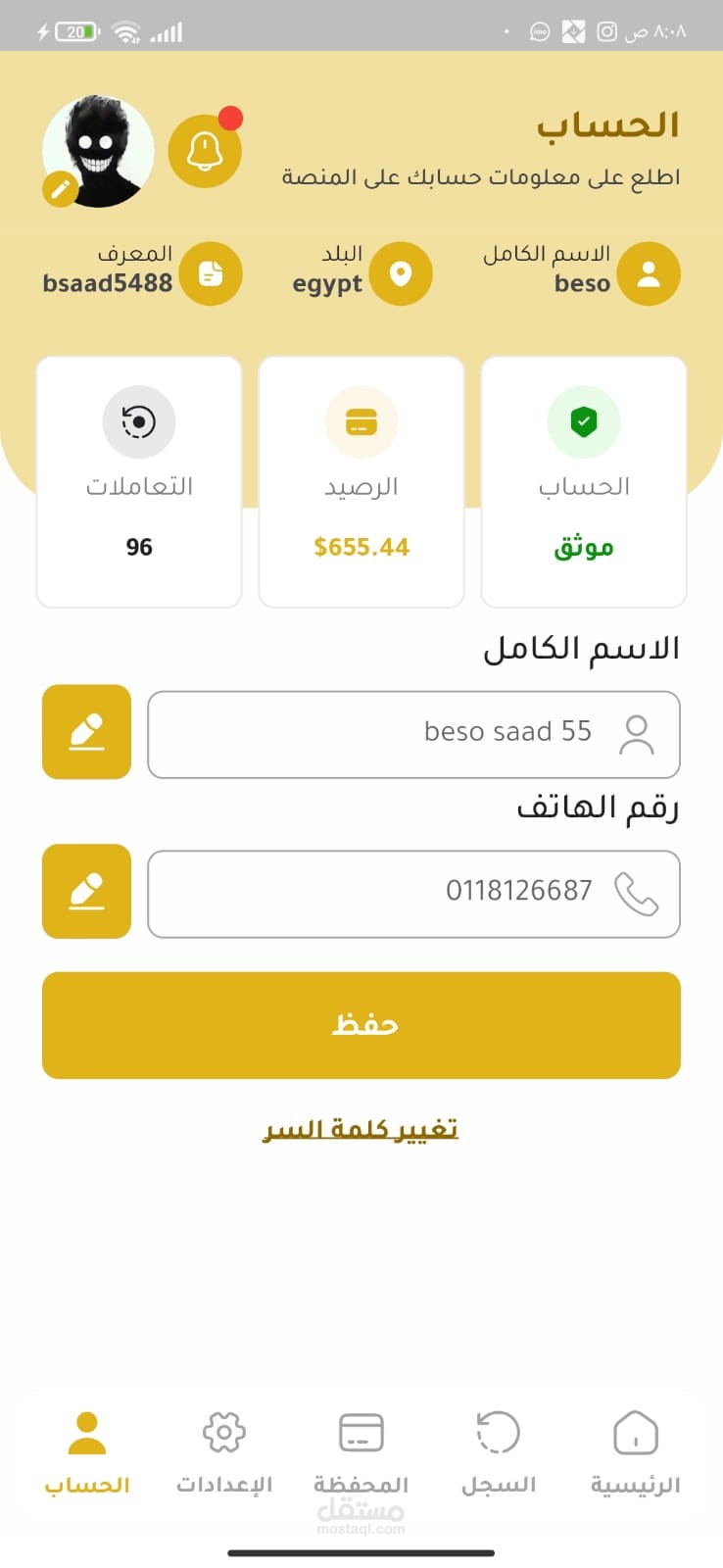Open the تغيير كلمة السر link

pyautogui.click(x=361, y=1129)
